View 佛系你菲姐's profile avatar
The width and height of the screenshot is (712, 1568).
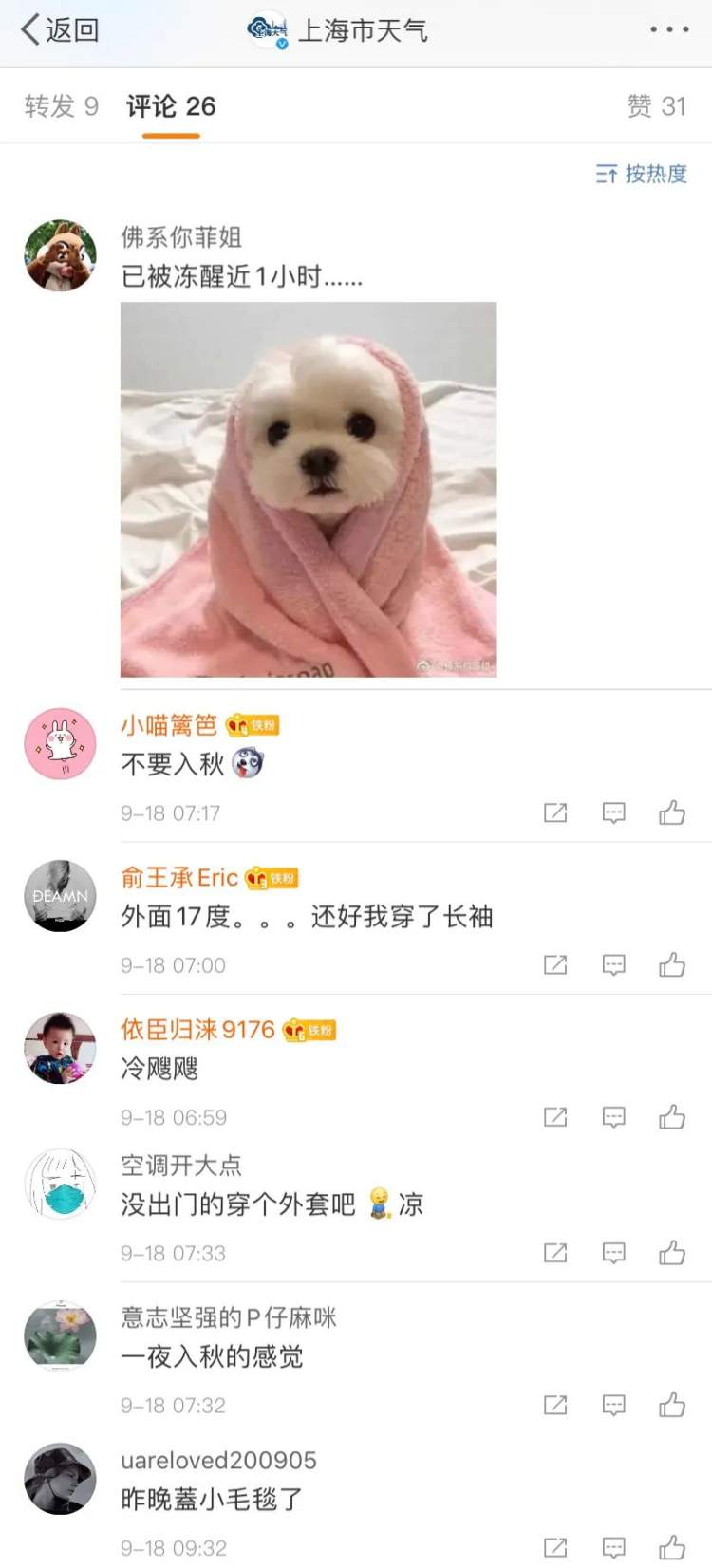pyautogui.click(x=60, y=256)
